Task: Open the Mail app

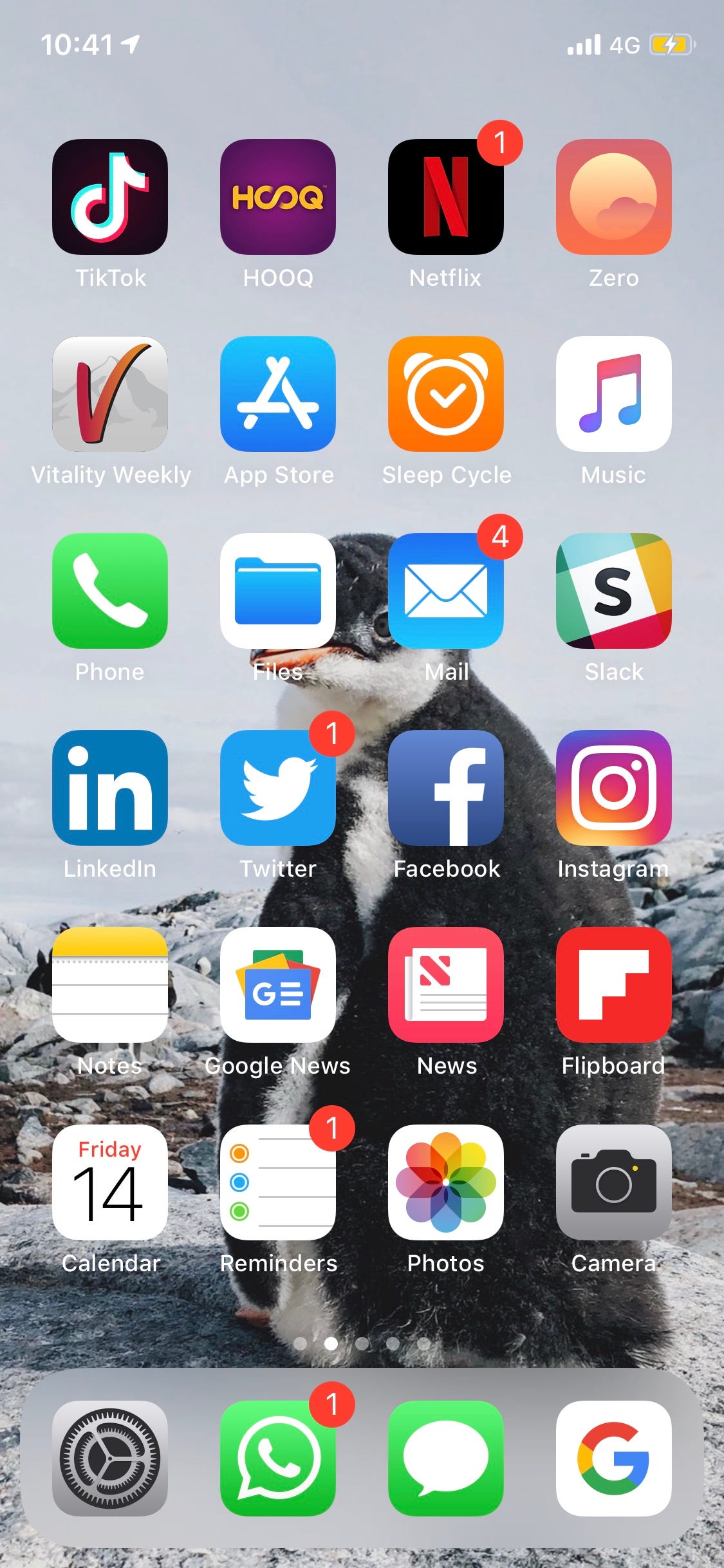Action: point(445,591)
